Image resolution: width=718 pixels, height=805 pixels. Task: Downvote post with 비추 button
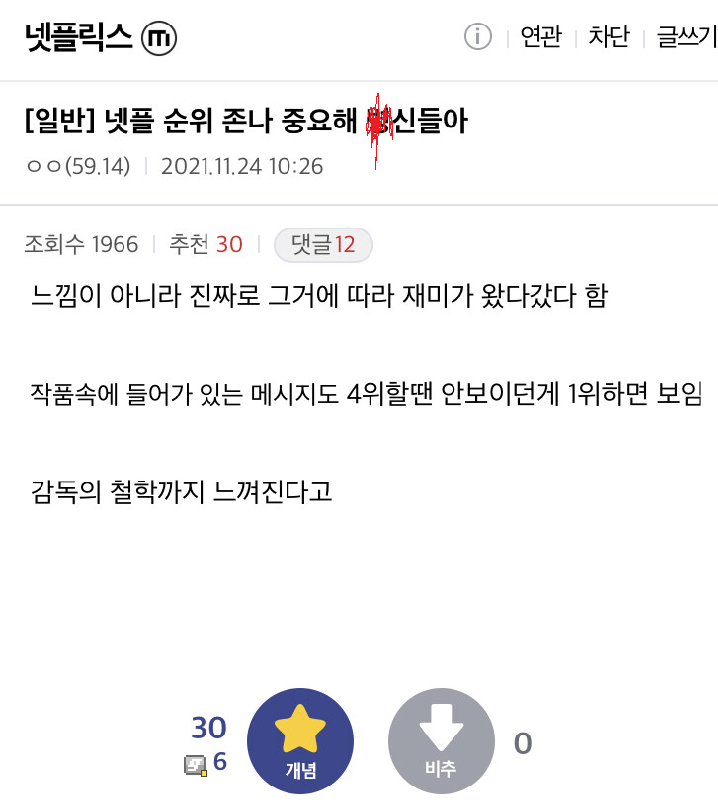coord(441,742)
